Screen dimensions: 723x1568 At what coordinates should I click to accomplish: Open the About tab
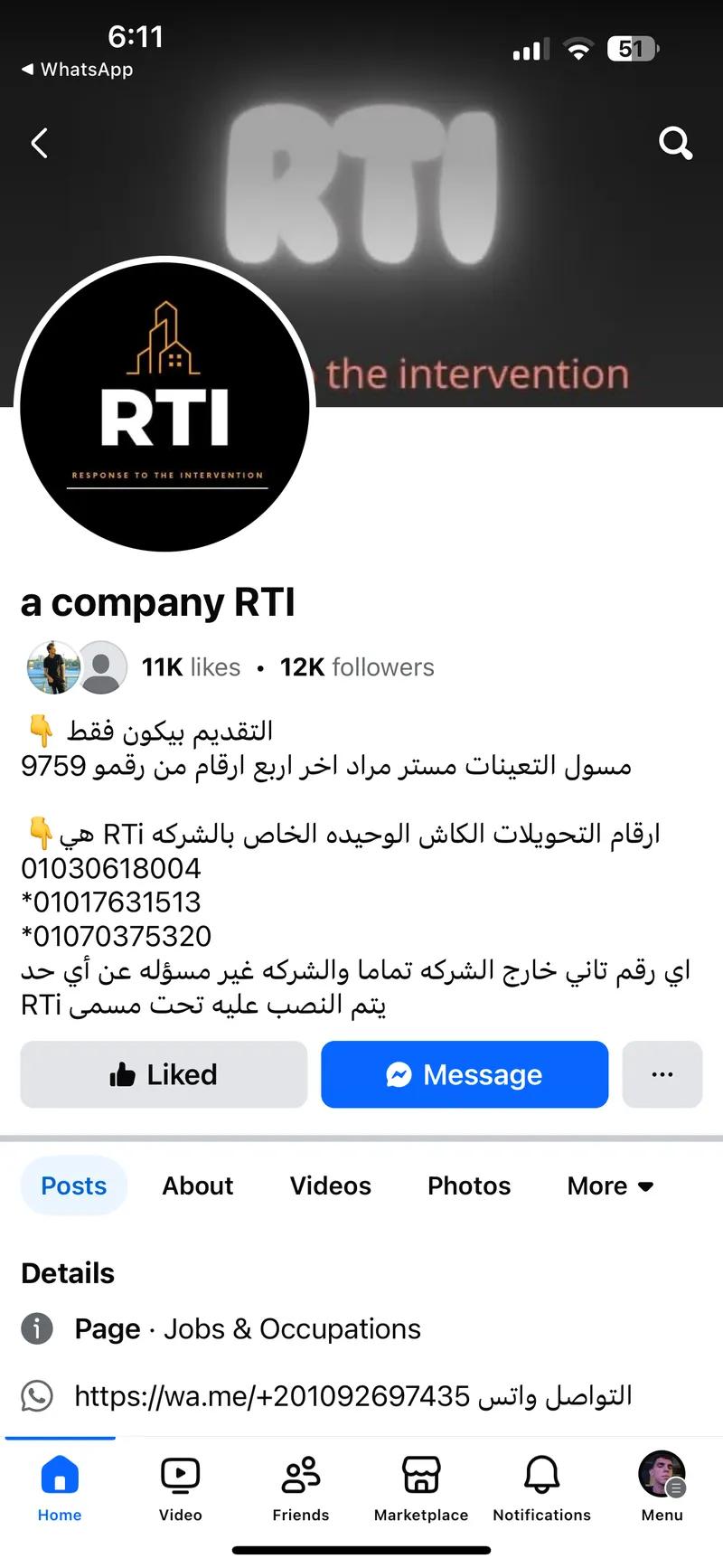[x=197, y=1185]
